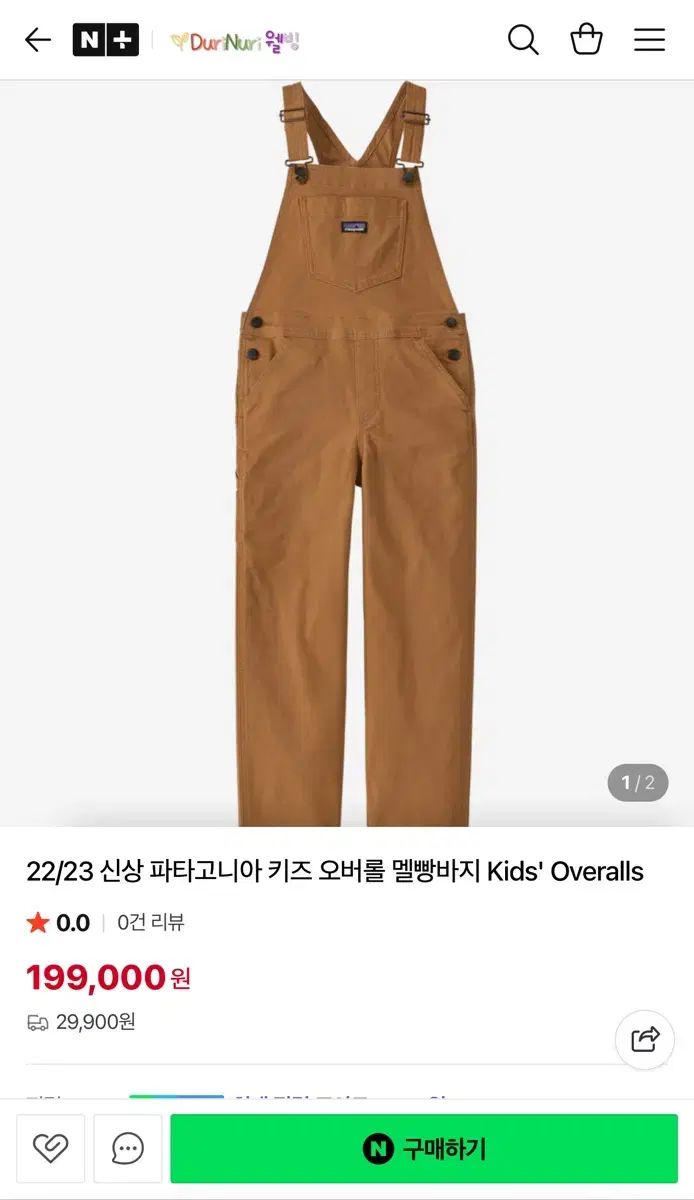View the shopping cart
The height and width of the screenshot is (1200, 694).
point(586,40)
